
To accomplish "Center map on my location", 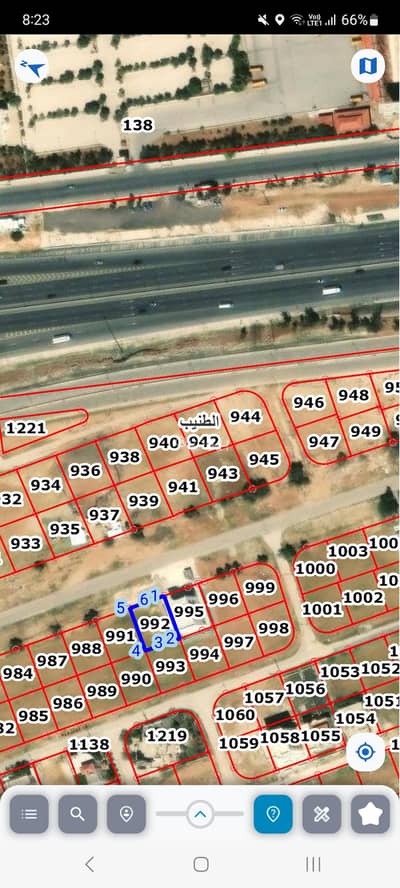I will click(365, 752).
